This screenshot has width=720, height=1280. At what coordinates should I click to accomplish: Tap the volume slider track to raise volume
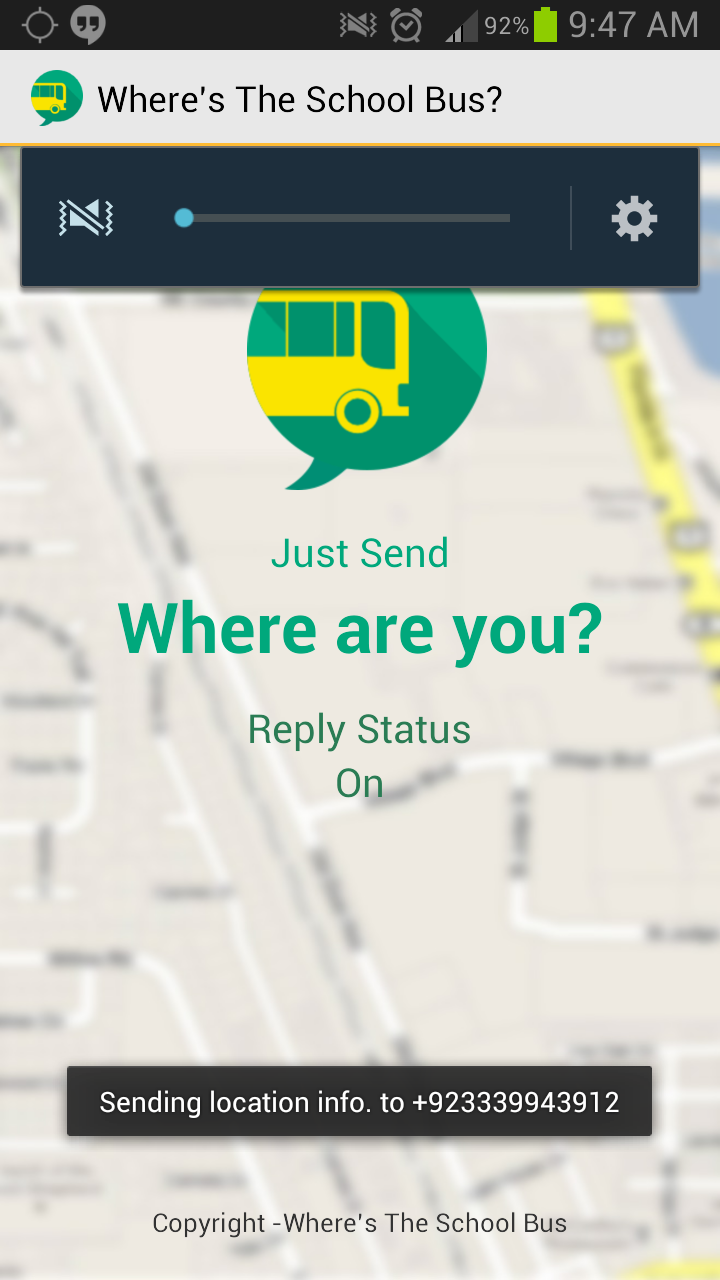coord(400,218)
